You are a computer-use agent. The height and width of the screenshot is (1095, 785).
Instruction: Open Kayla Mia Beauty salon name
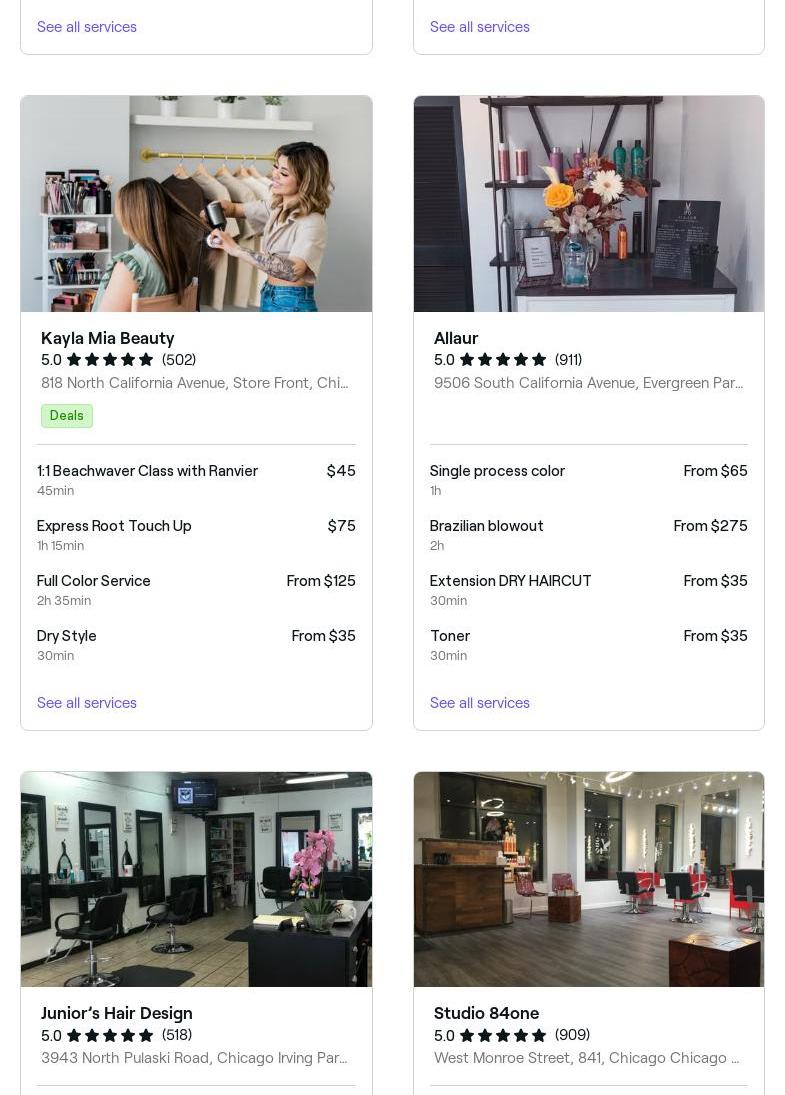coord(107,338)
